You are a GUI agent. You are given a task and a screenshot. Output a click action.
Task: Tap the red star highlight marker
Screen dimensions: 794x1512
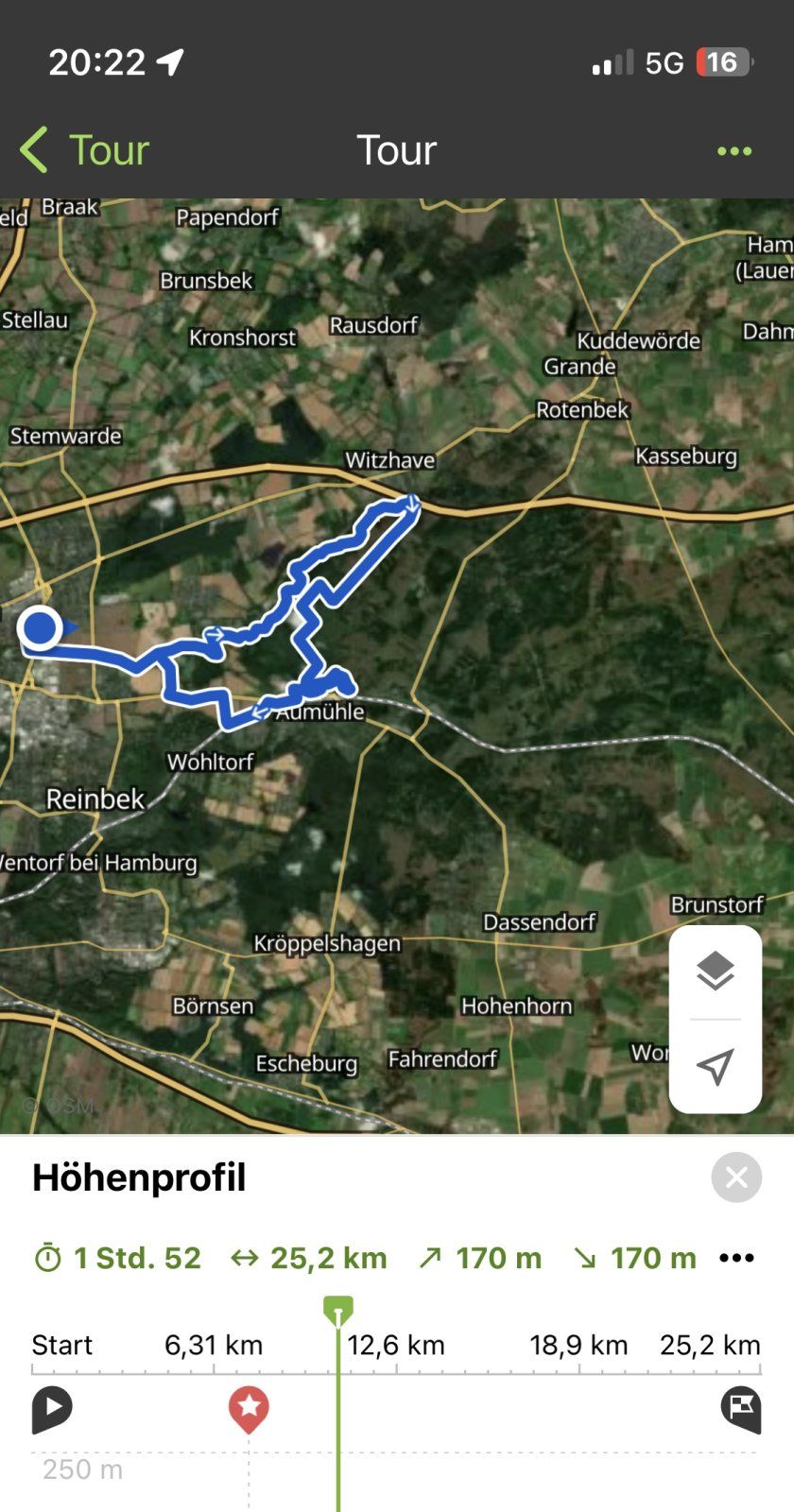pyautogui.click(x=249, y=1408)
